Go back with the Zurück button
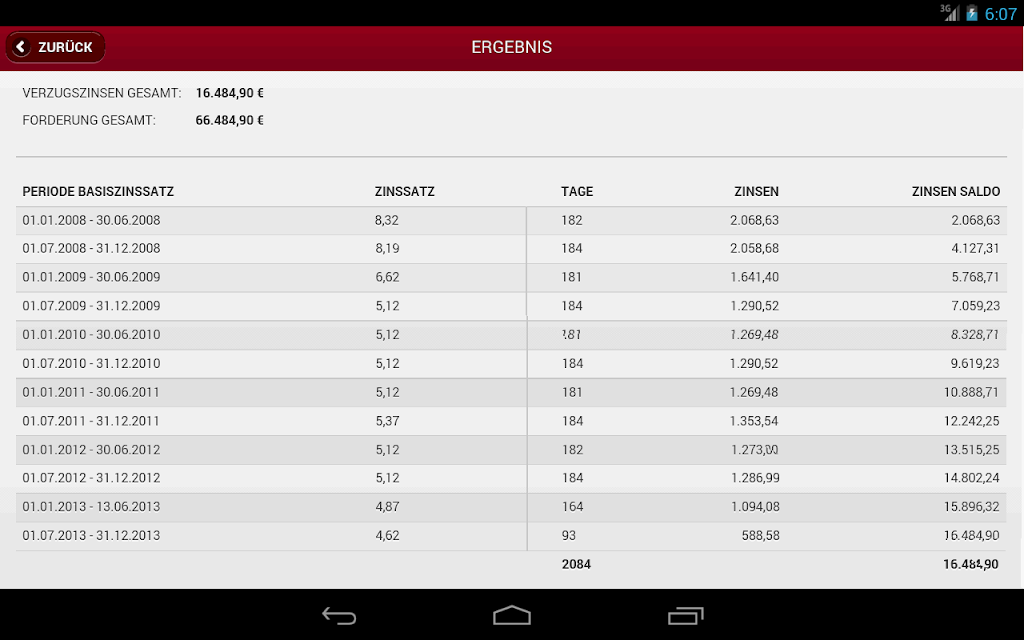This screenshot has height=640, width=1024. click(x=56, y=47)
